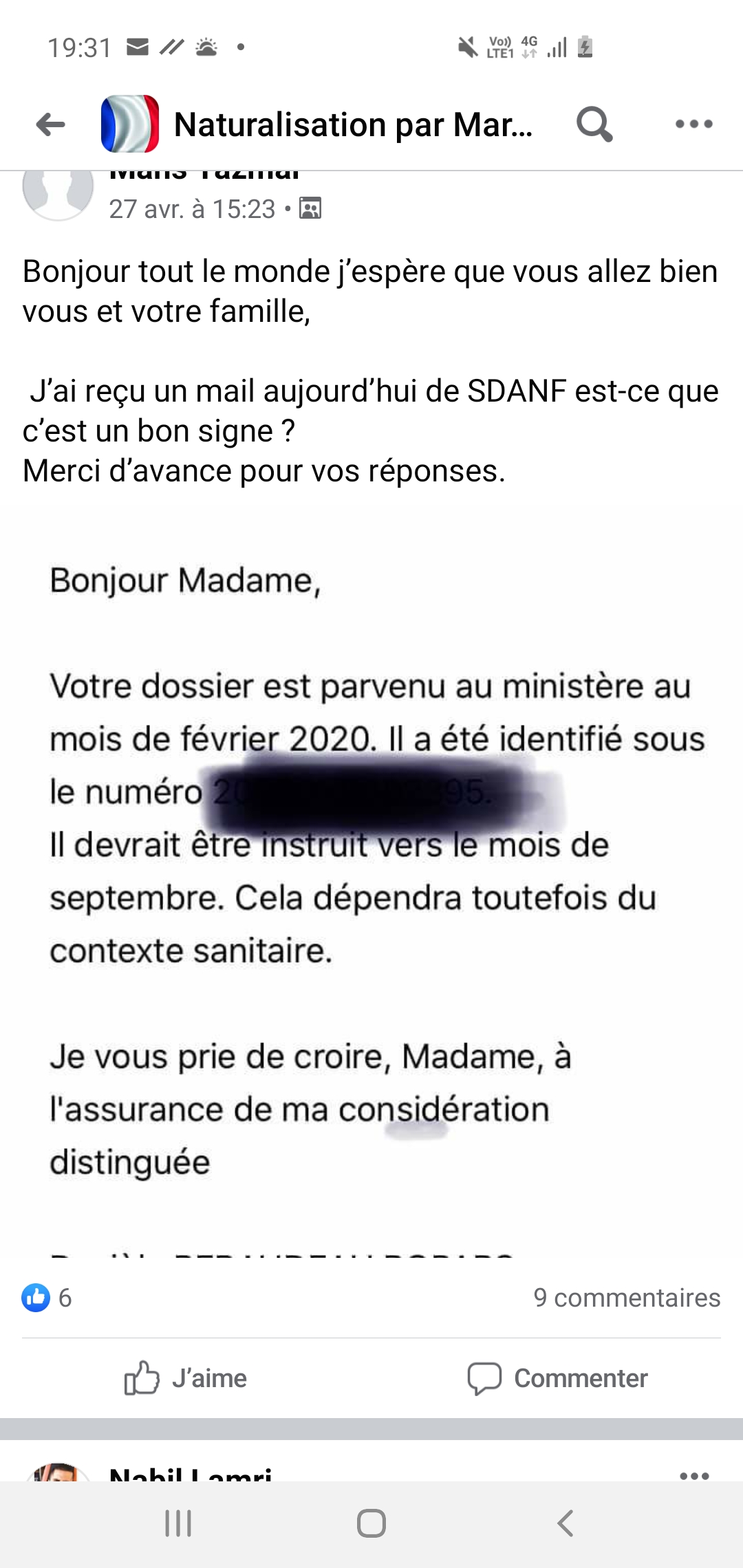This screenshot has width=743, height=1568.
Task: Like the post with J'aime
Action: click(186, 1378)
